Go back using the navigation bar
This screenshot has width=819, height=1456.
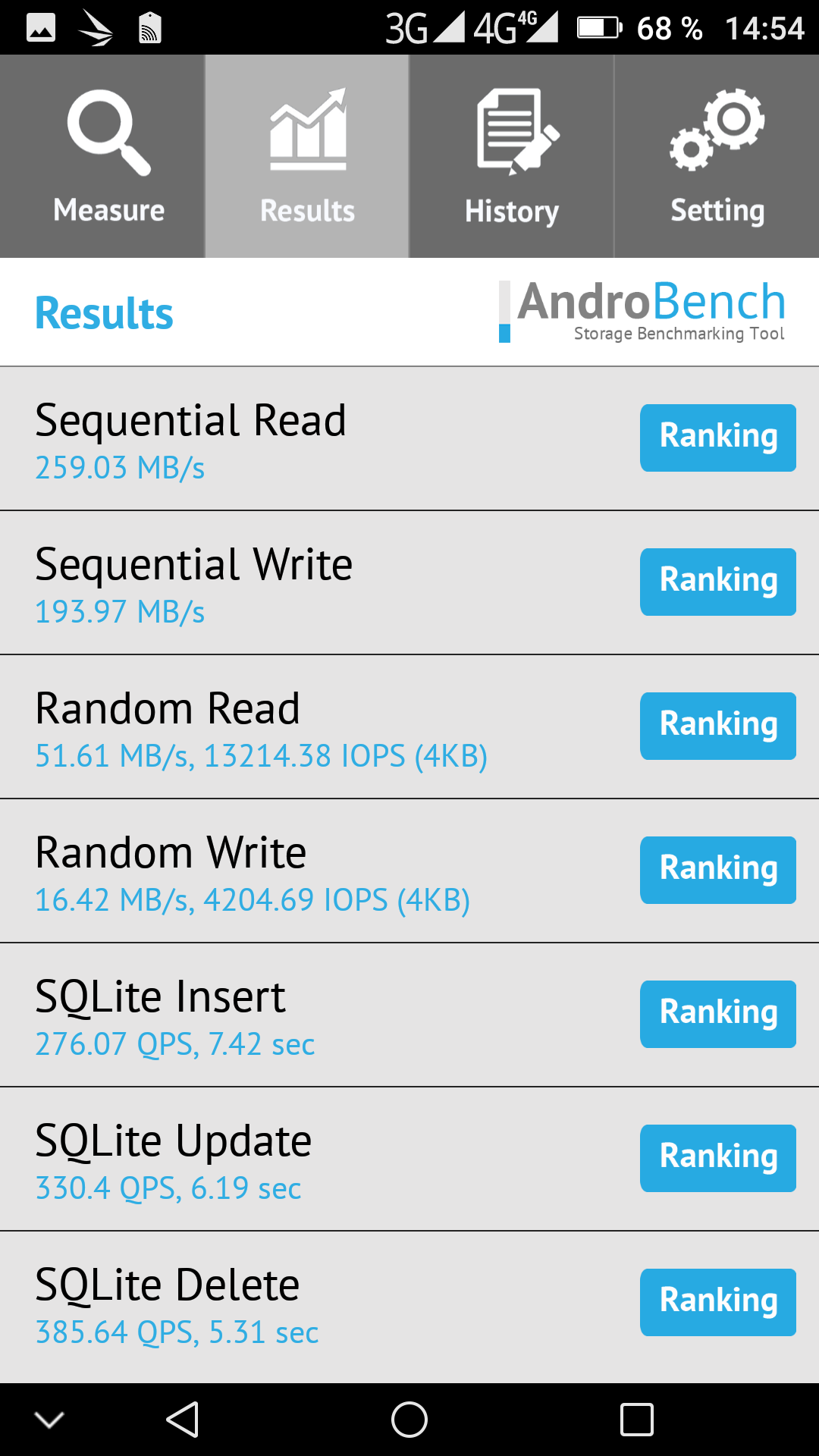[183, 1420]
